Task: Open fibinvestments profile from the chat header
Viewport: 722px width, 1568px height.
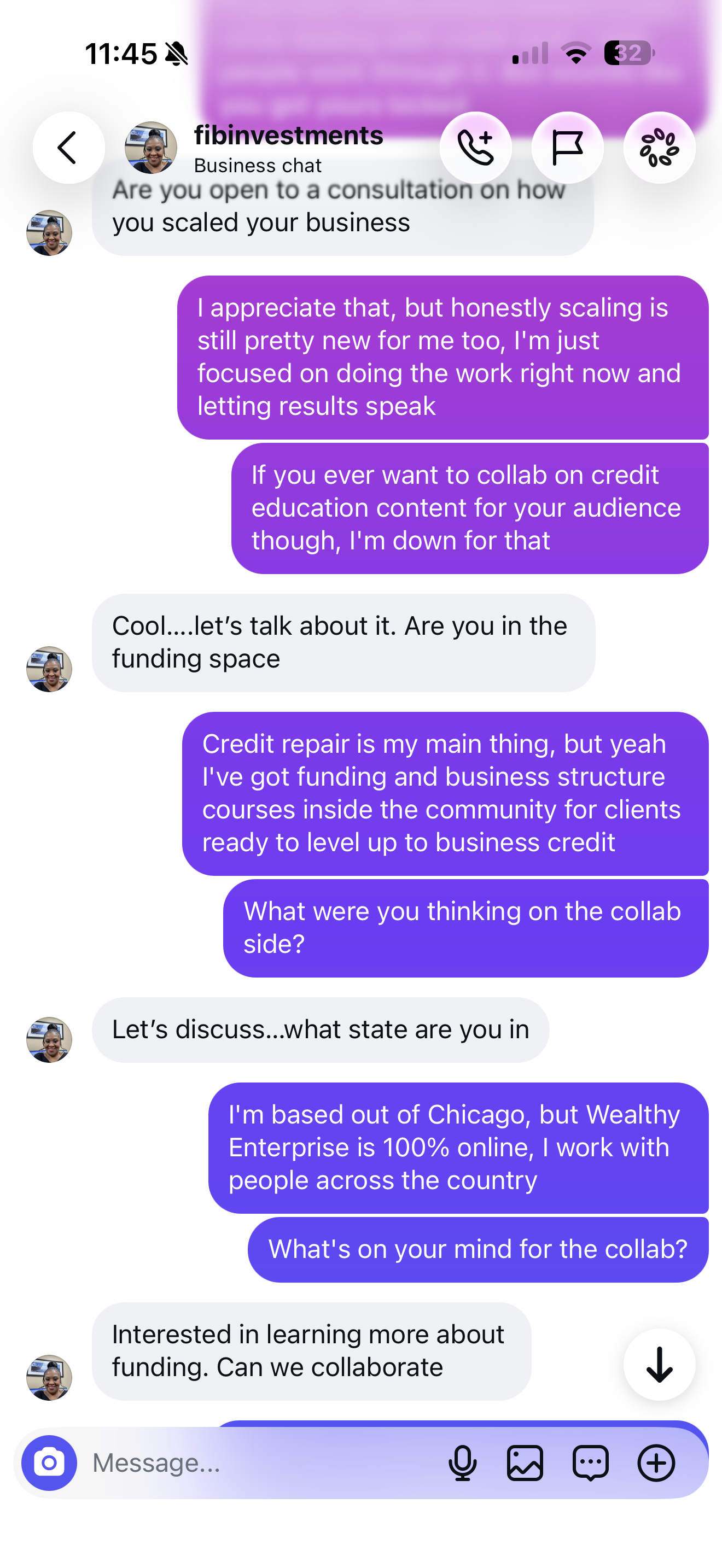Action: click(254, 148)
